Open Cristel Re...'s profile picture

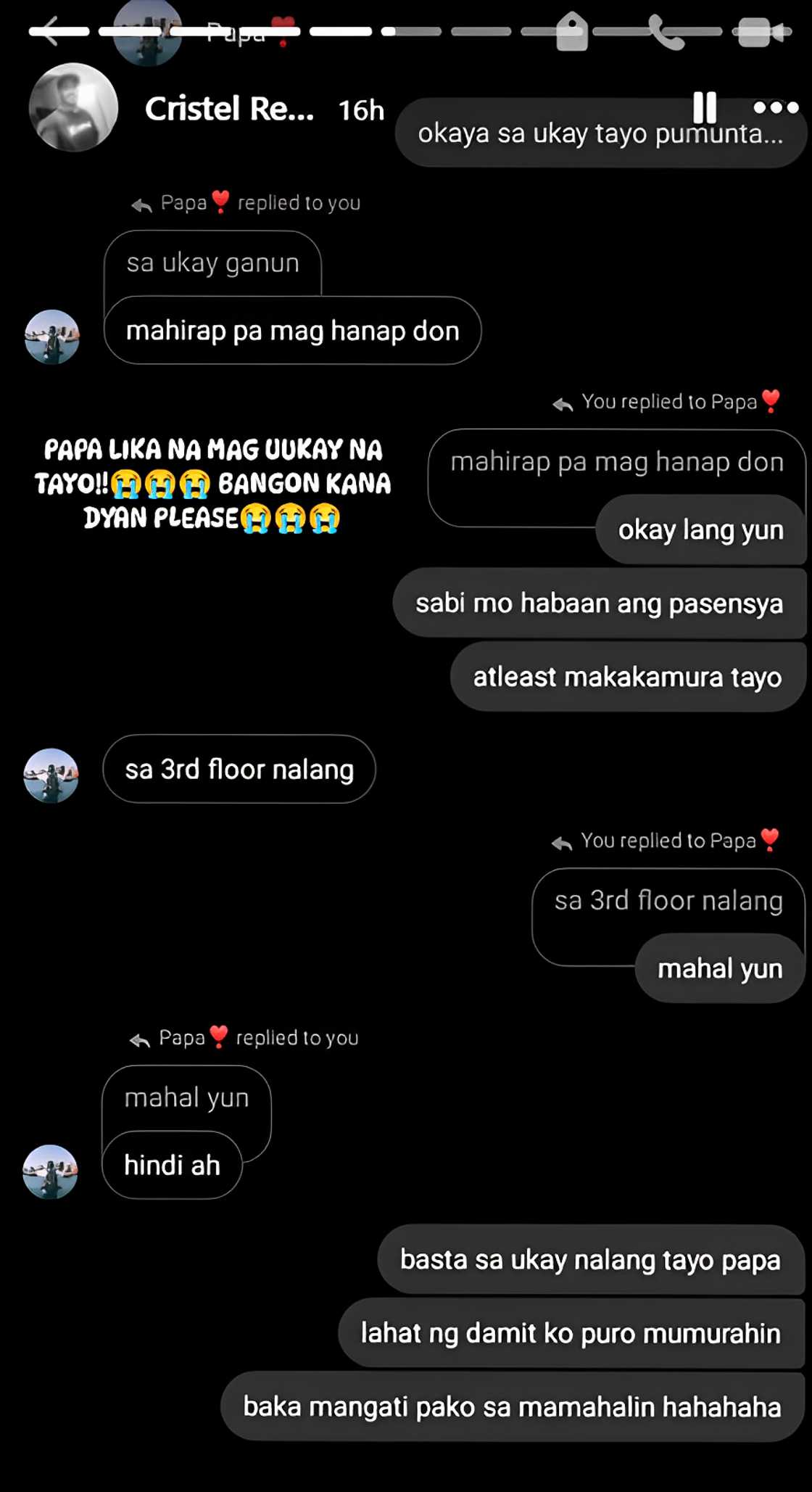73,108
